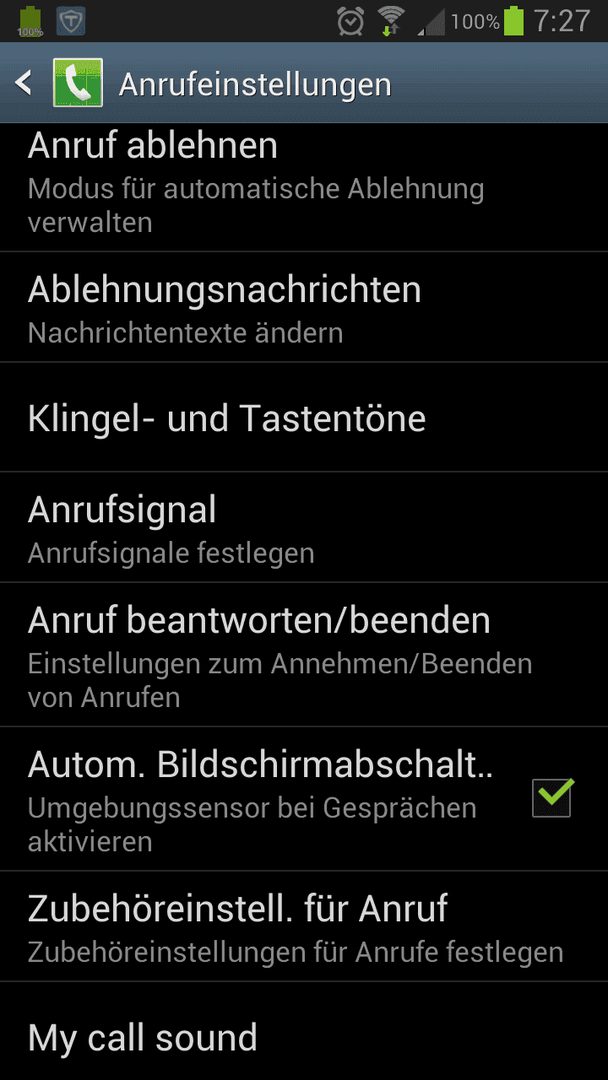Open Anruf ablehnen settings
This screenshot has height=1080, width=608.
point(304,187)
